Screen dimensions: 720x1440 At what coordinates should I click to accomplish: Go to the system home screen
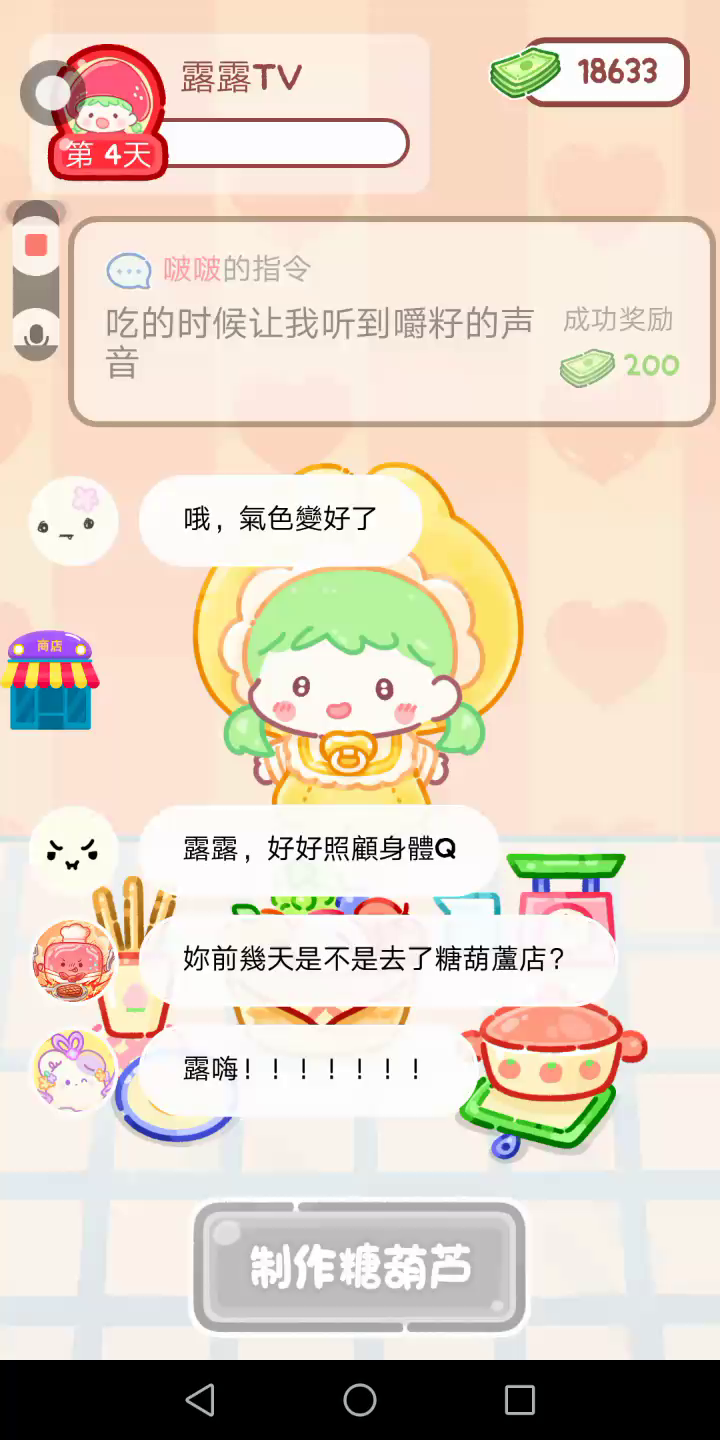click(x=360, y=1400)
